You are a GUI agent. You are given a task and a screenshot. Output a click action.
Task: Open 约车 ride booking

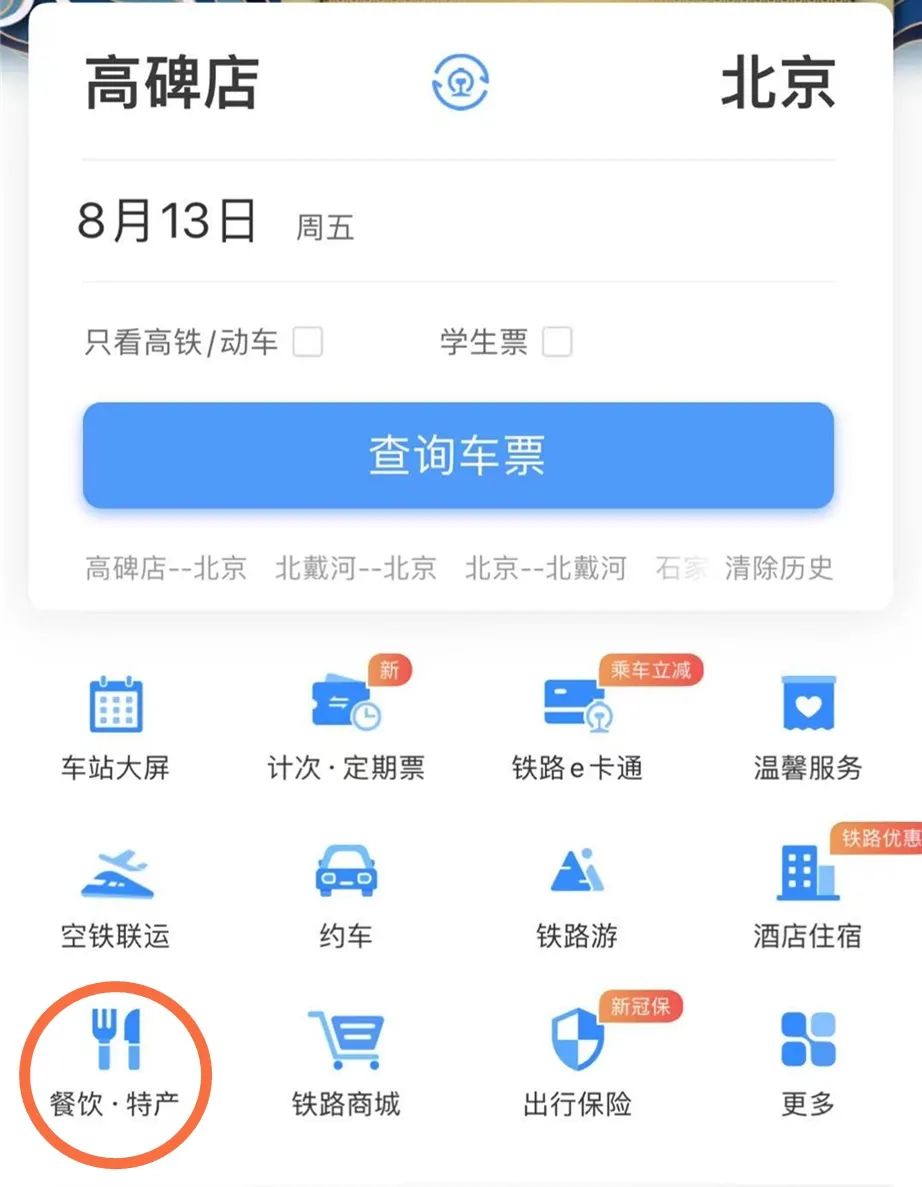click(346, 895)
